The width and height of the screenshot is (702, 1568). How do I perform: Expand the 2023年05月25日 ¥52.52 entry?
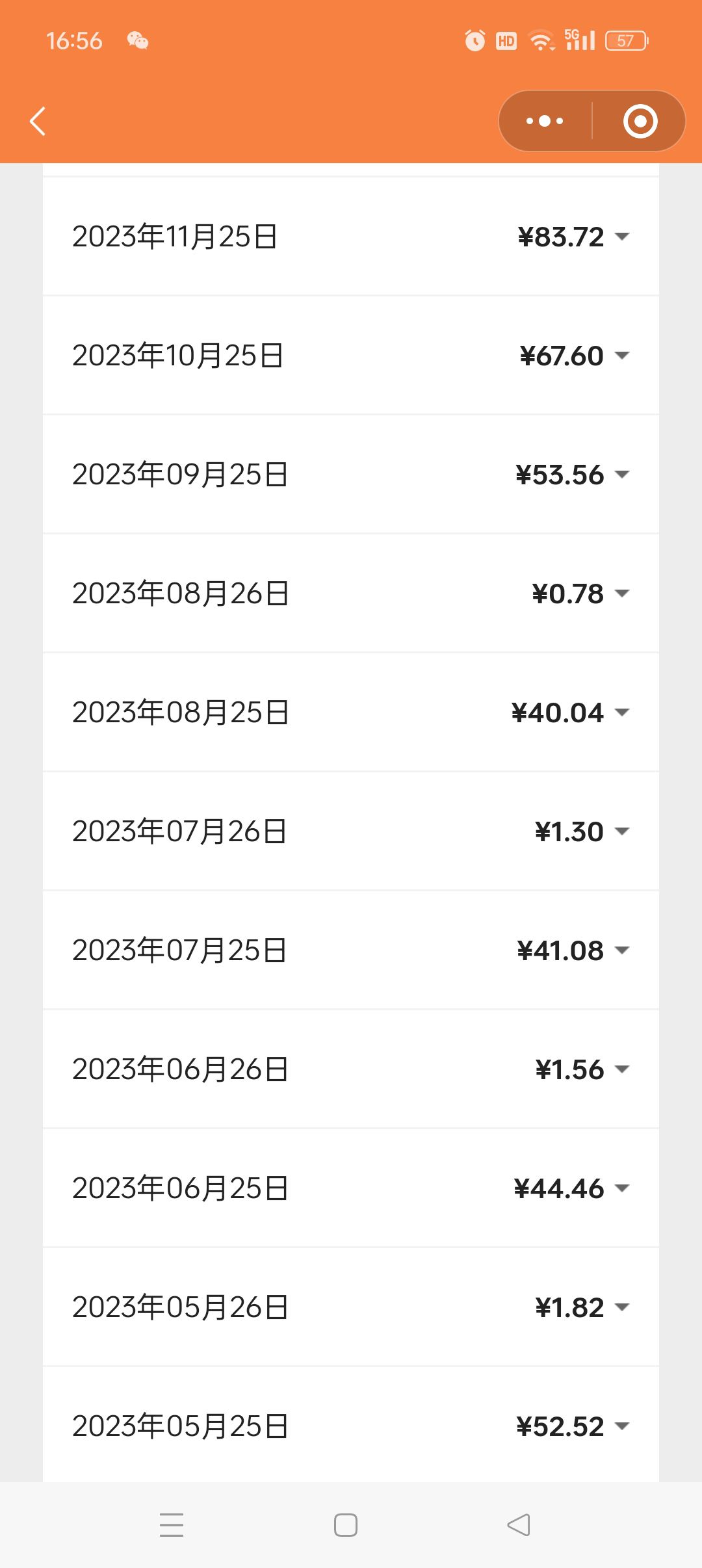click(351, 1425)
